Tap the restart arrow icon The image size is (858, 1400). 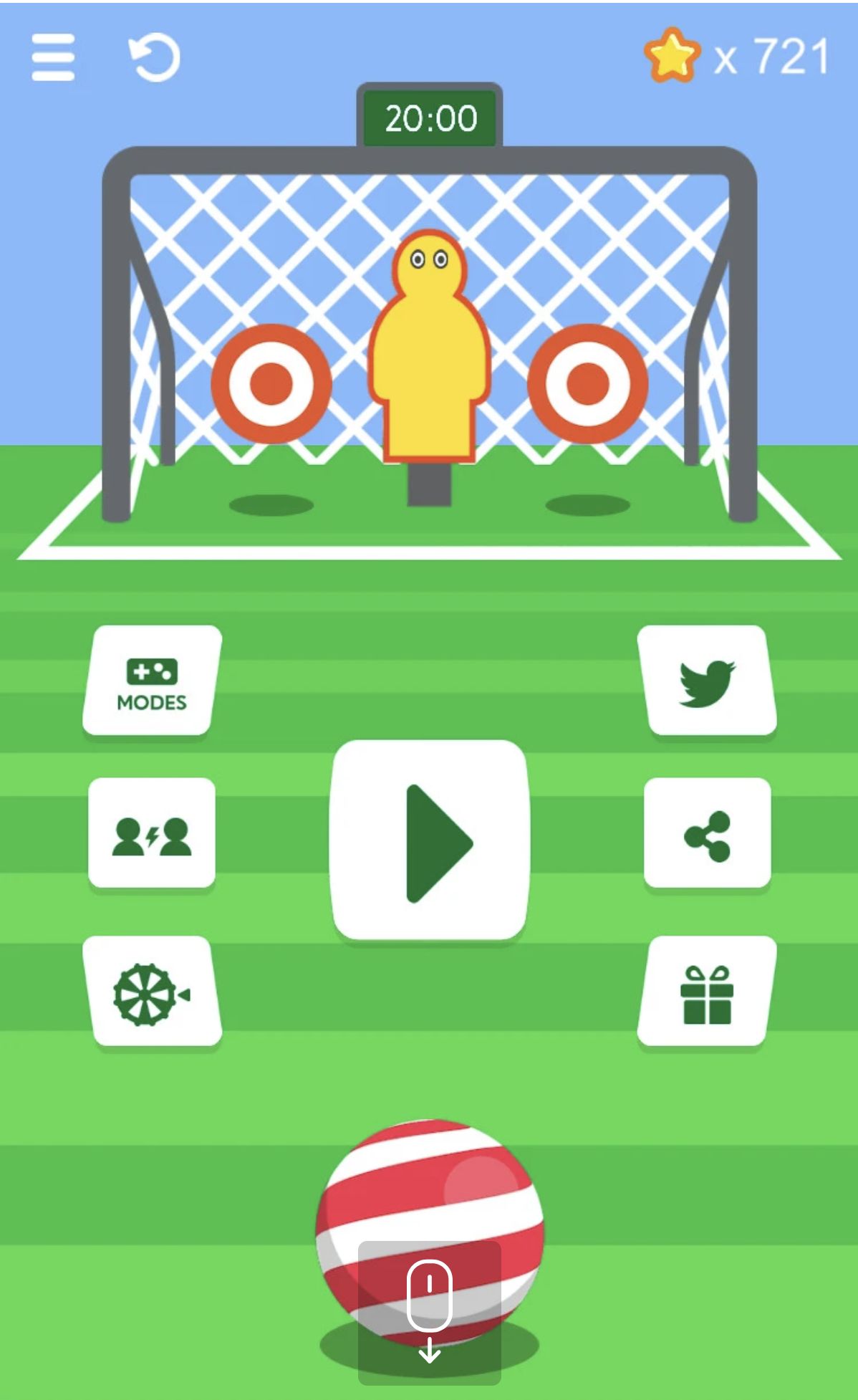tap(154, 57)
